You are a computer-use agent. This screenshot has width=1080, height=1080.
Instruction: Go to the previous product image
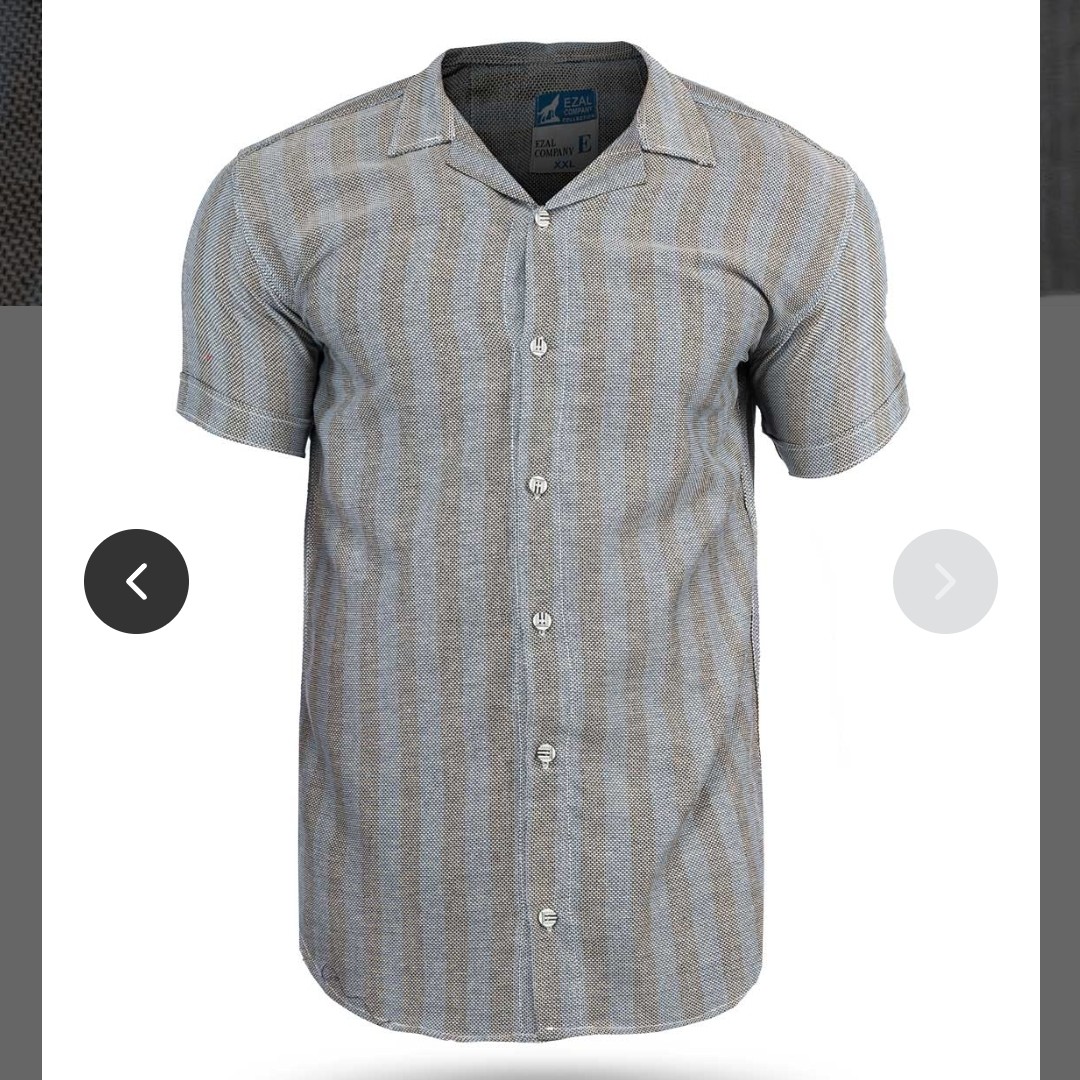(136, 581)
